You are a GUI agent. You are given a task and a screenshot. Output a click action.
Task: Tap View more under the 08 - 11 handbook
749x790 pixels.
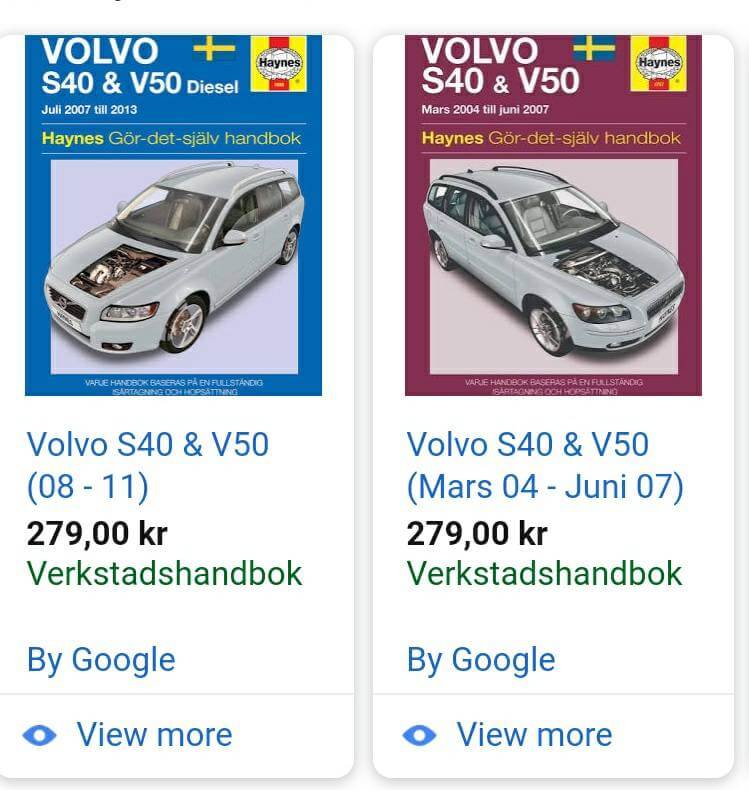click(153, 735)
